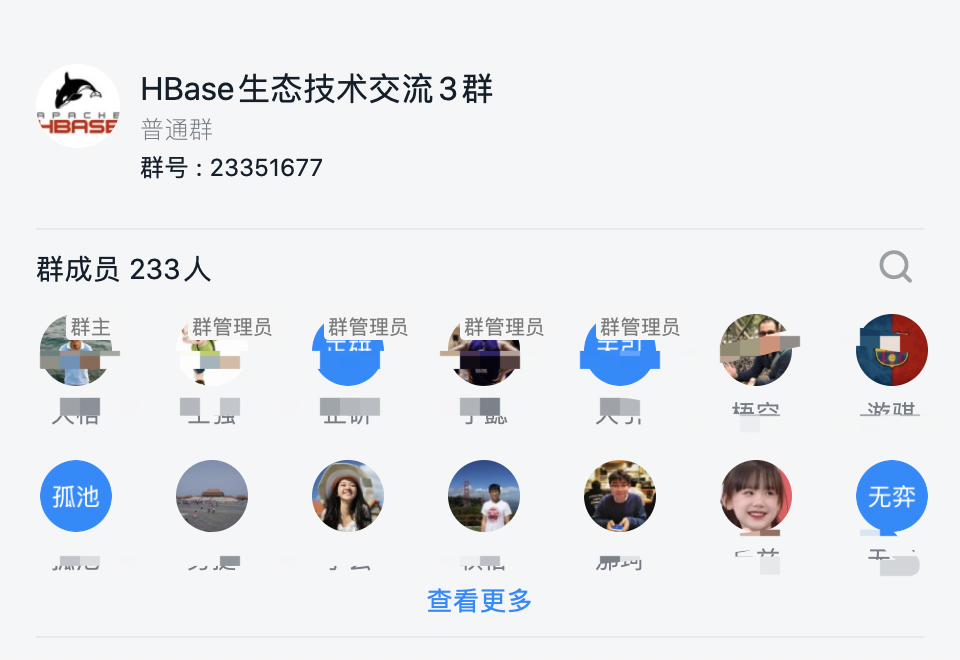Open member with blue 无弈 avatar
The height and width of the screenshot is (660, 960).
(891, 496)
